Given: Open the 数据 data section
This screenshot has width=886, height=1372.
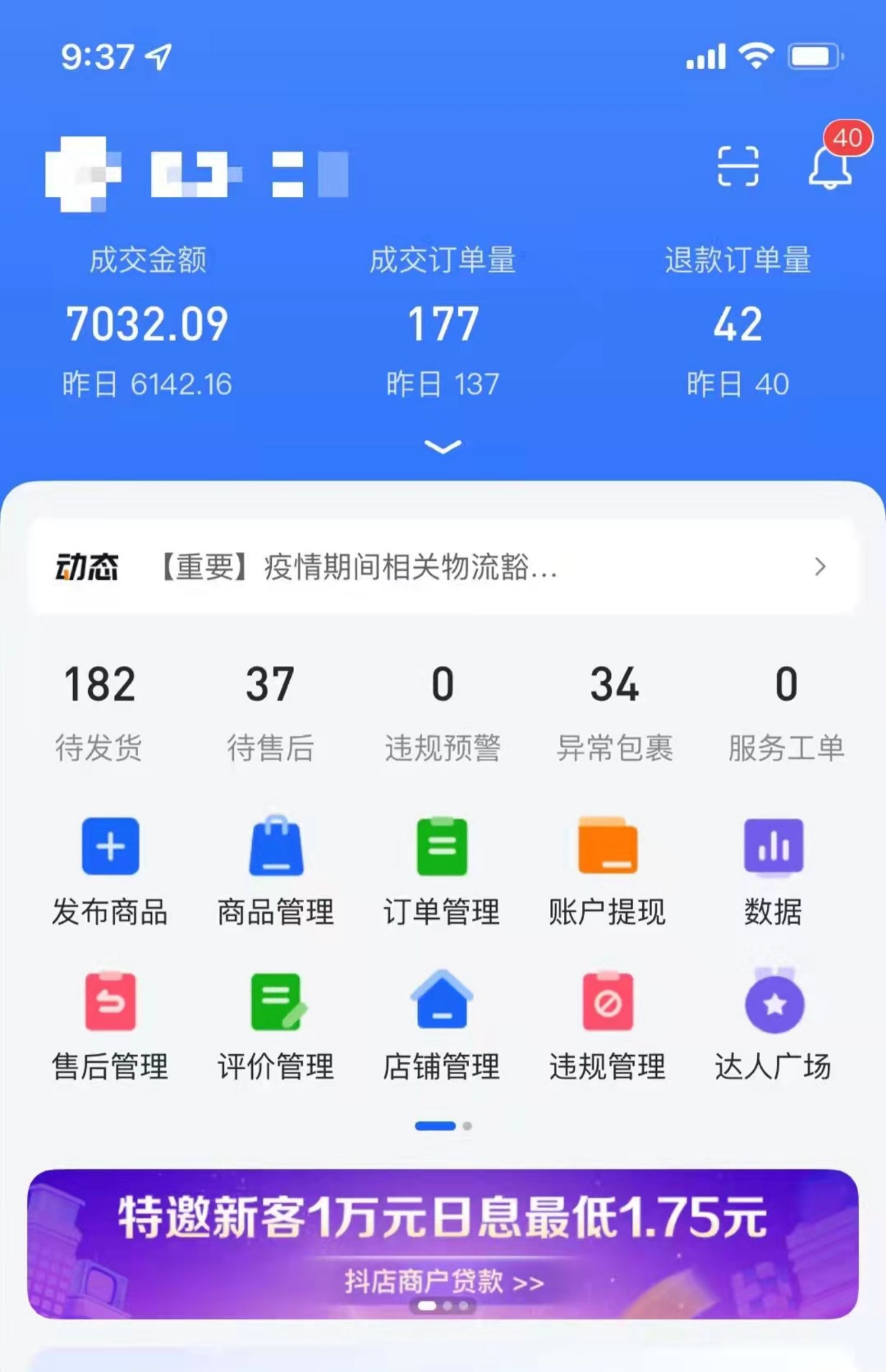Looking at the screenshot, I should click(x=773, y=869).
